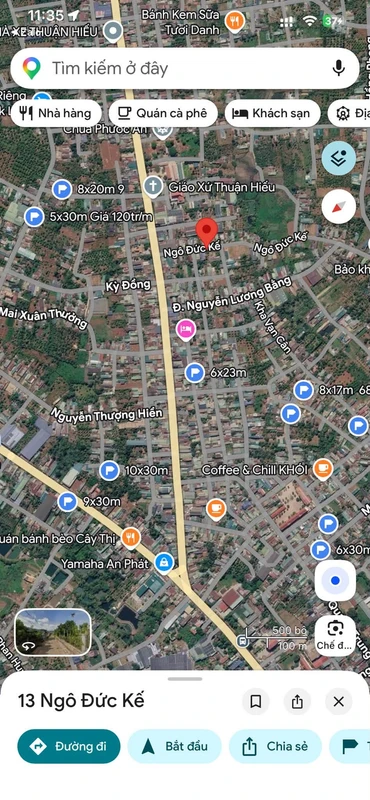Choose the Khách sạn chip

[273, 113]
